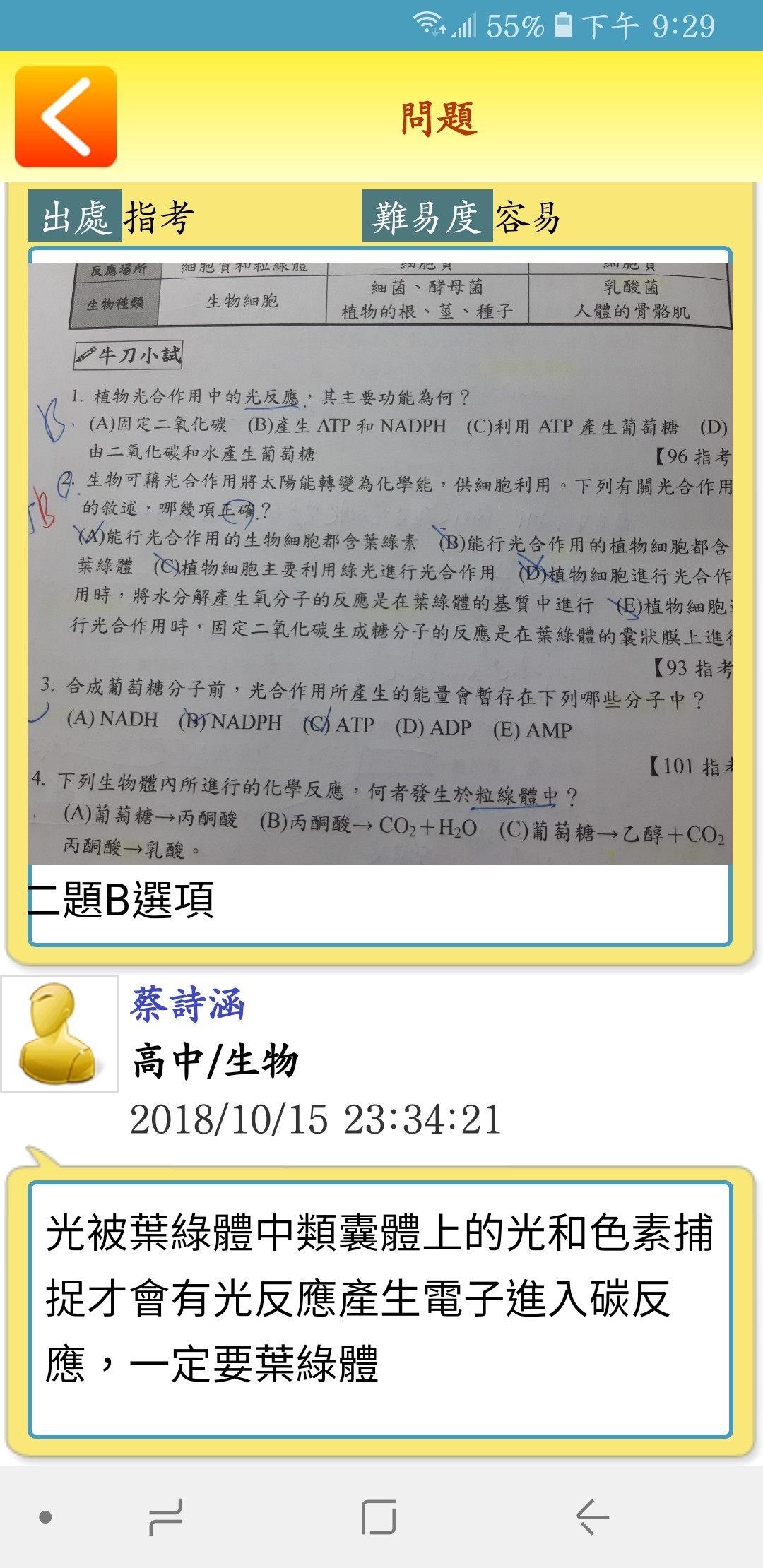Tap the orange back arrow button
This screenshot has height=1568, width=763.
click(x=66, y=117)
